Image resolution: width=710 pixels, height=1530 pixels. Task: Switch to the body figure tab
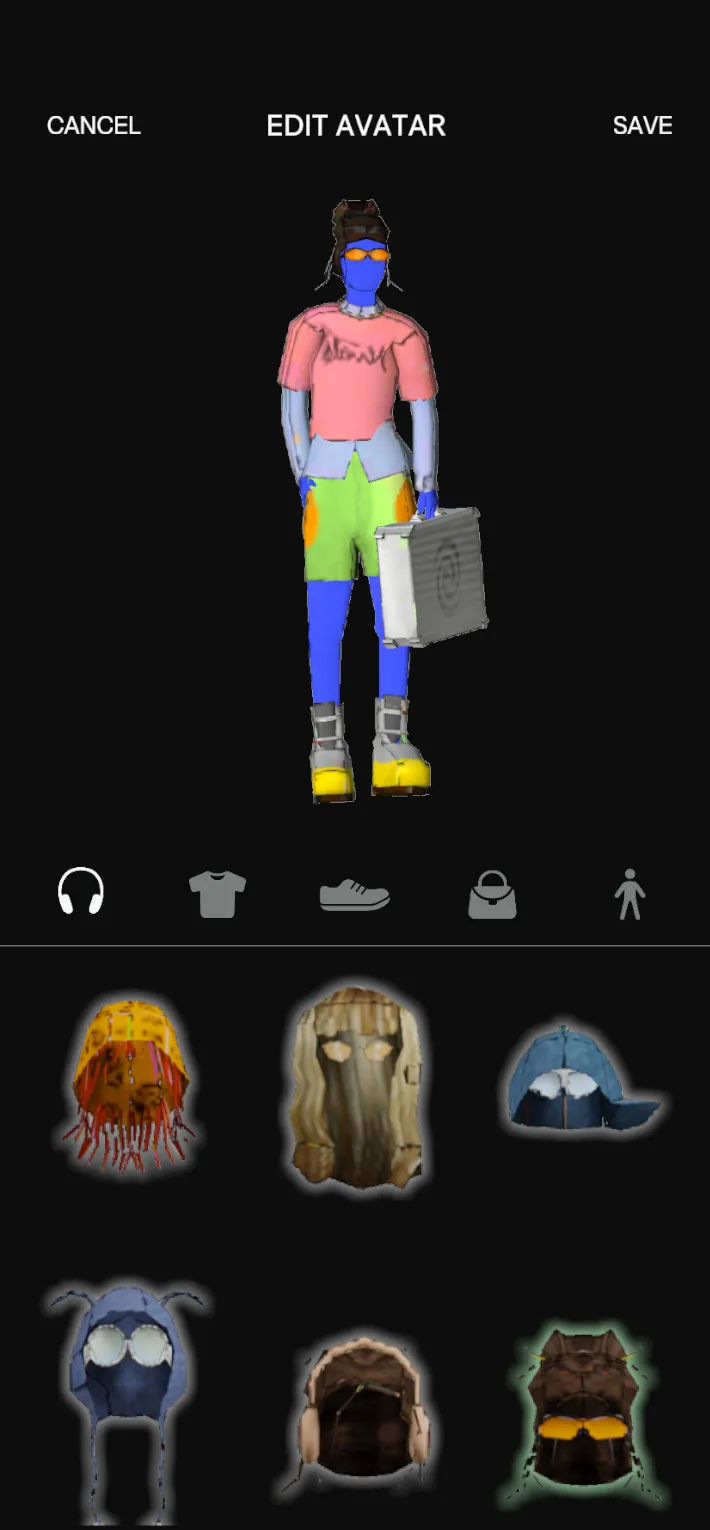[629, 894]
